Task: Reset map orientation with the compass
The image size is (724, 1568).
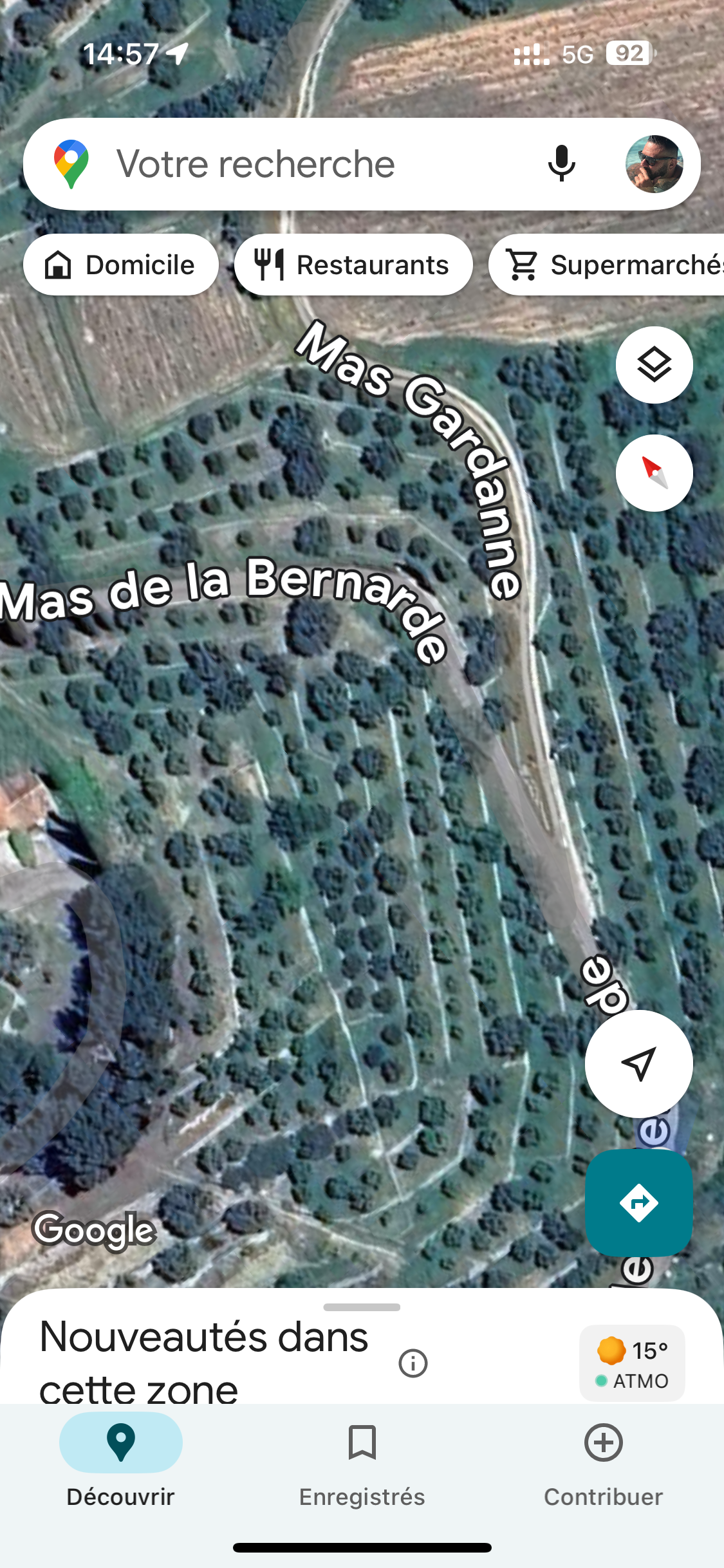Action: pos(654,473)
